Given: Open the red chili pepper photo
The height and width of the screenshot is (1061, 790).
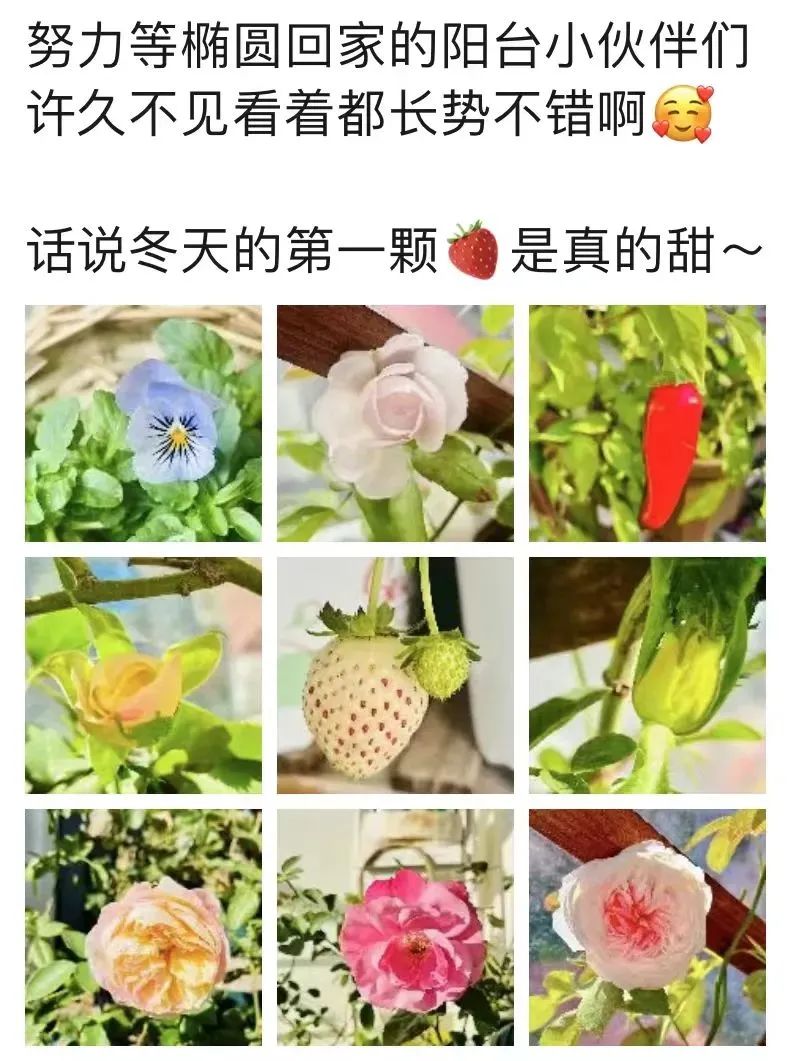Looking at the screenshot, I should point(647,423).
